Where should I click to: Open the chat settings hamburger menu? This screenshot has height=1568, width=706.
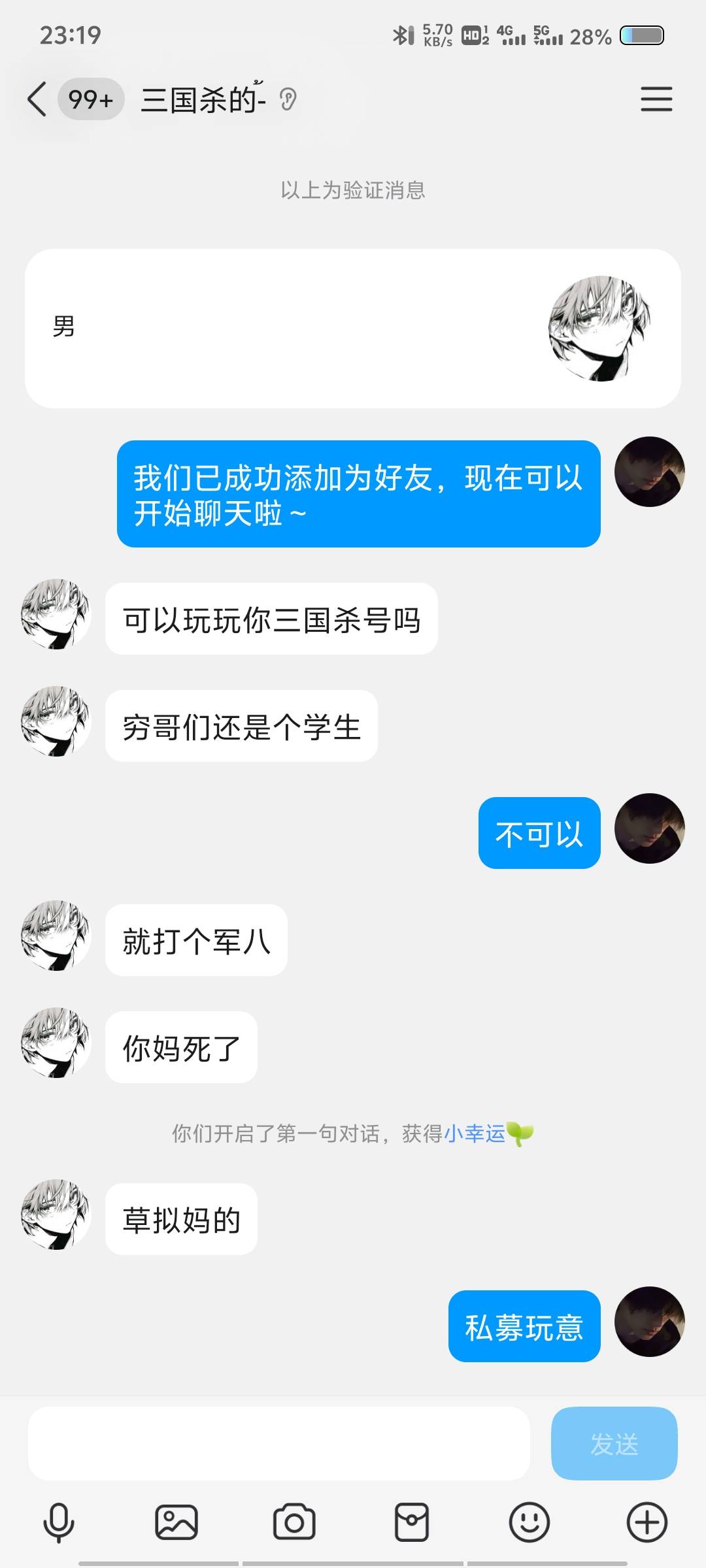point(656,99)
